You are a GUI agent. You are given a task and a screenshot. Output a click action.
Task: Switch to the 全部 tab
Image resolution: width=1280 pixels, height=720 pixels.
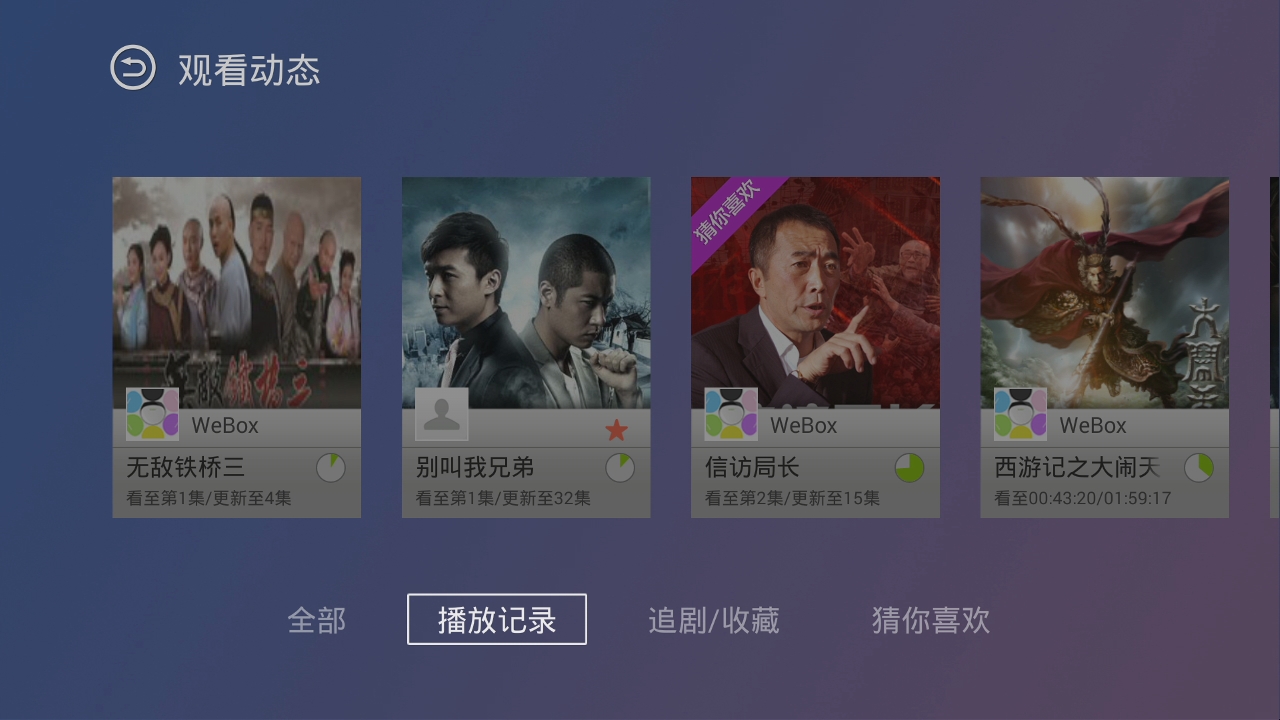pyautogui.click(x=316, y=620)
